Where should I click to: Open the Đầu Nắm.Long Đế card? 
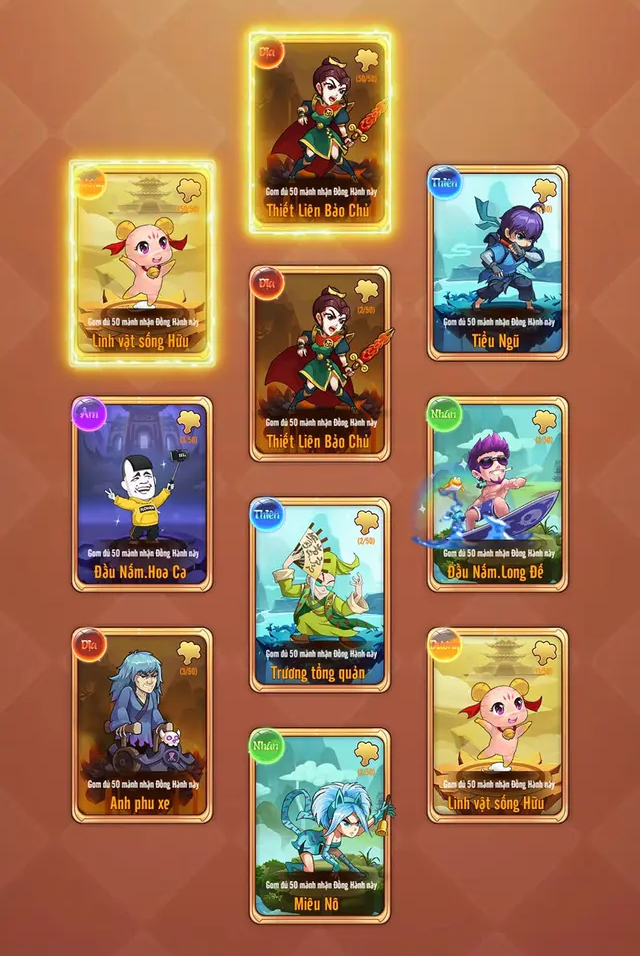[497, 494]
